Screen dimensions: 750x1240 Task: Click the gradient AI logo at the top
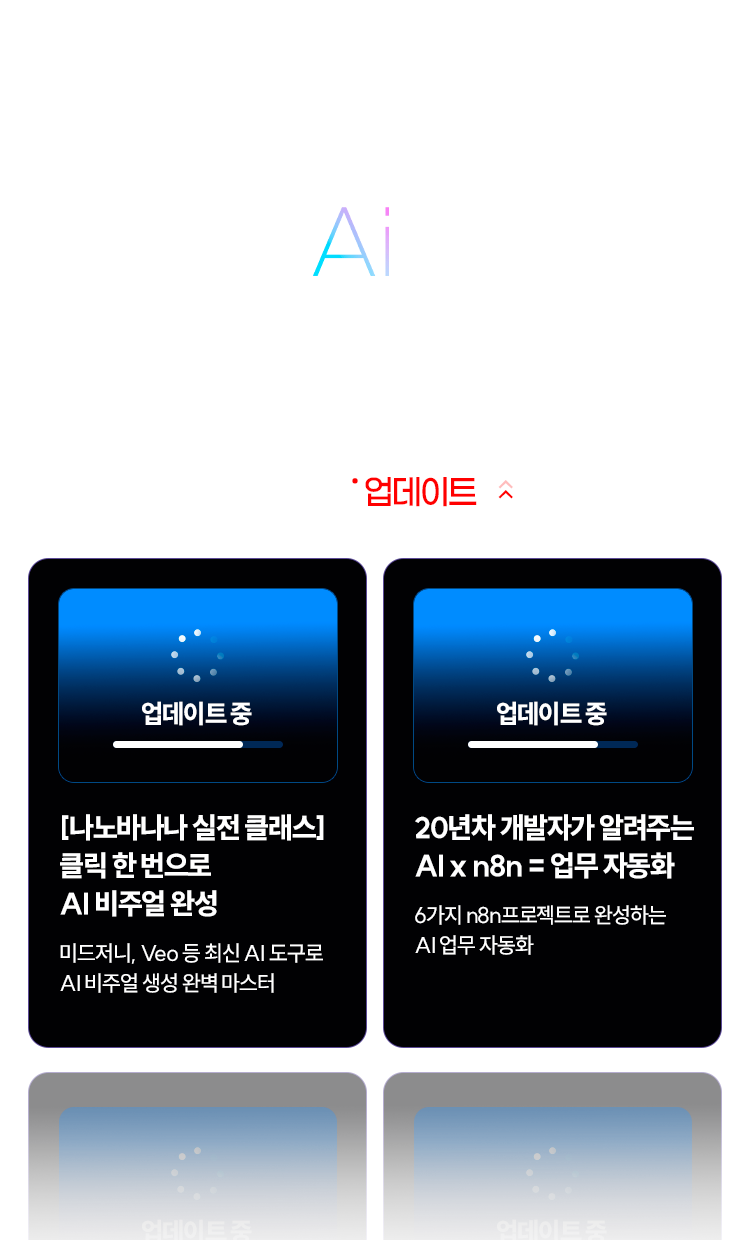[349, 241]
